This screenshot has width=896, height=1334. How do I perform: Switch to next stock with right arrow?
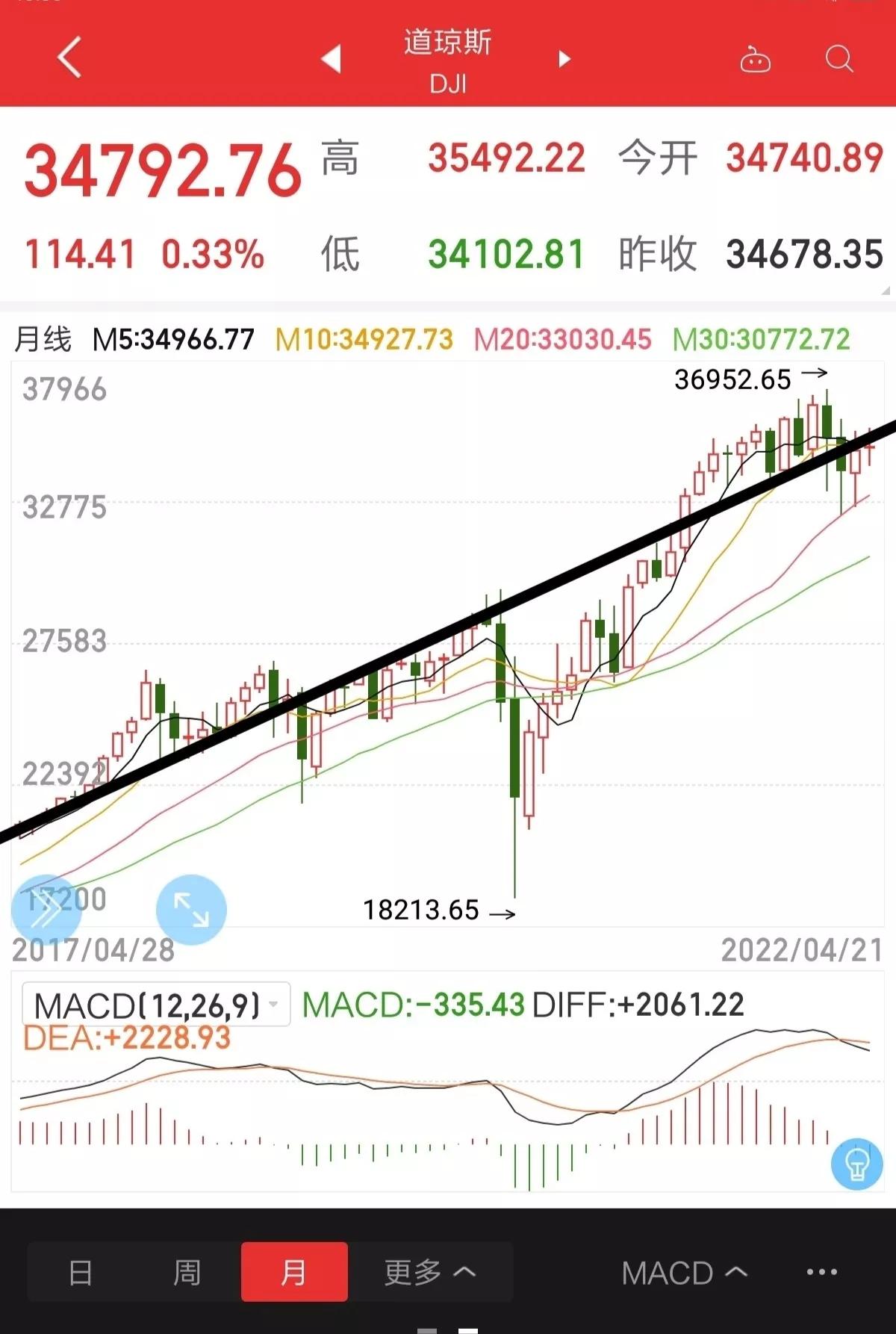point(564,60)
